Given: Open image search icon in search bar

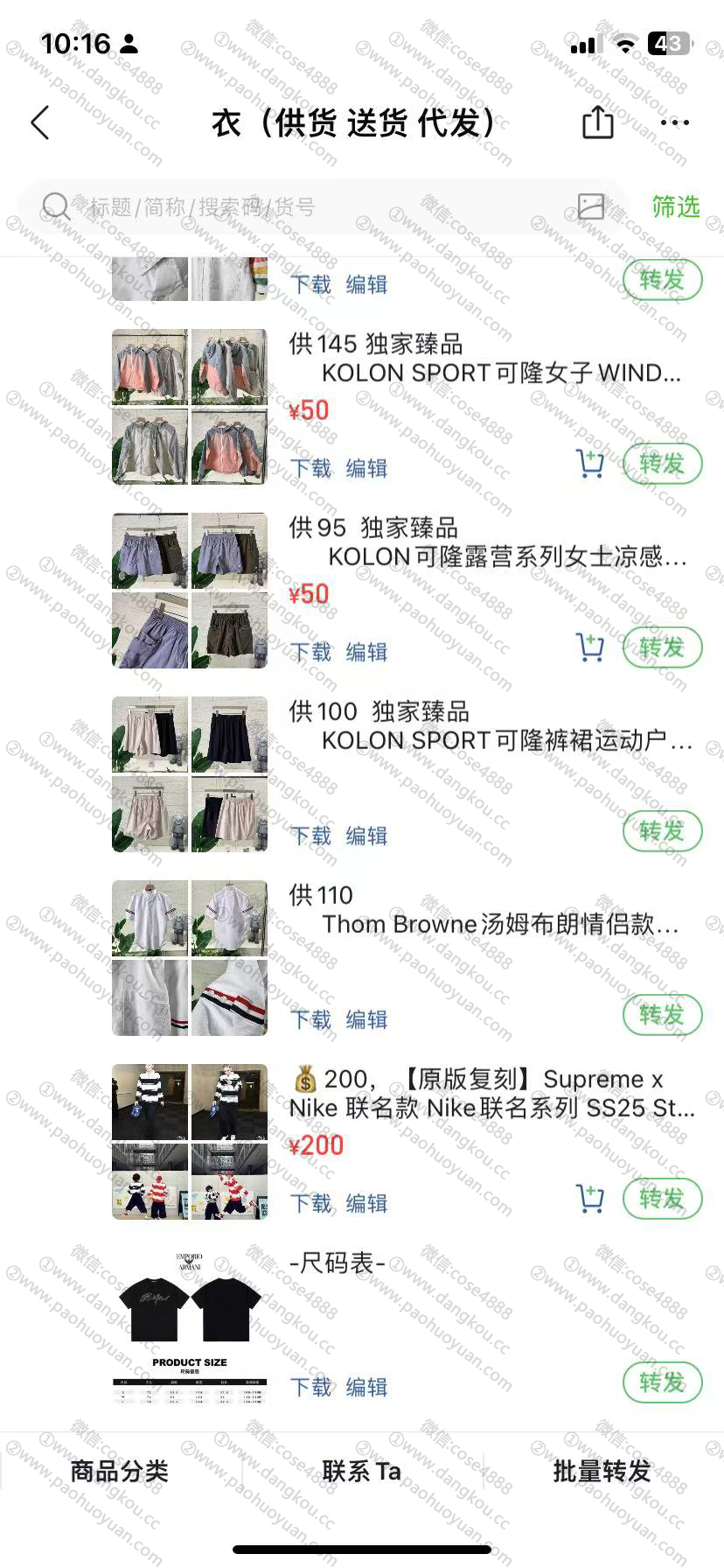Looking at the screenshot, I should click(x=591, y=206).
